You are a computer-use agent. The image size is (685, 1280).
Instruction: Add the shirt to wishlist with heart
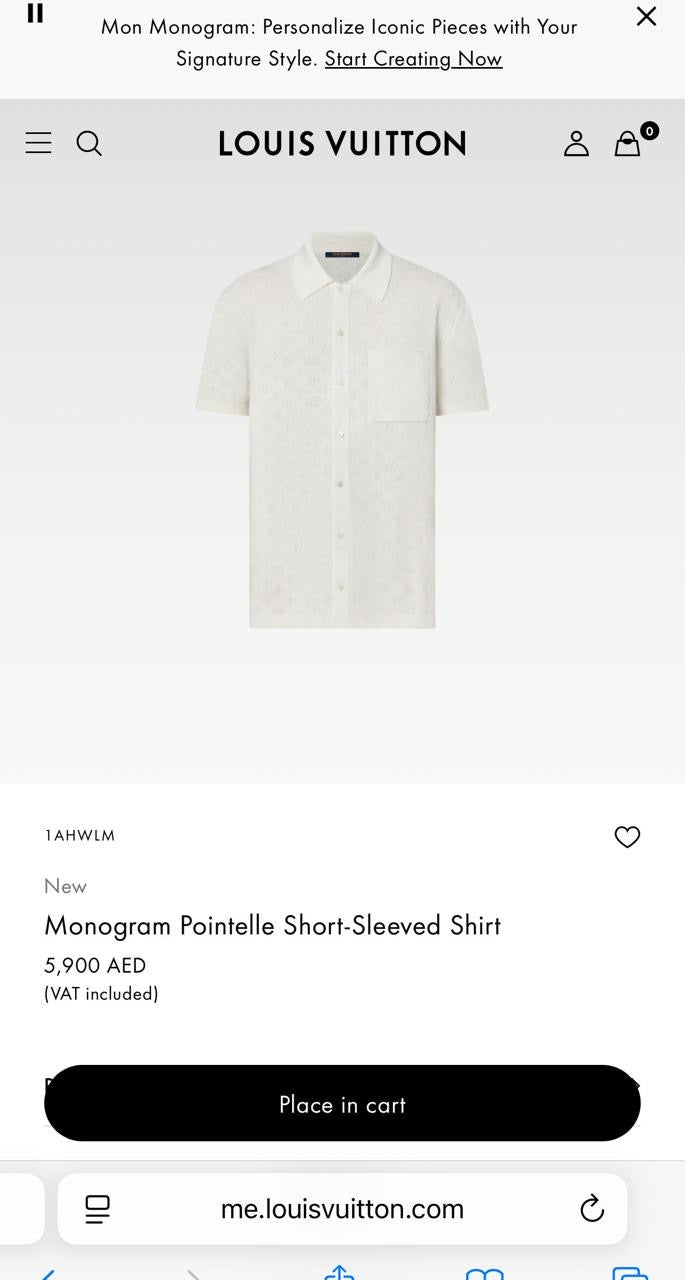pyautogui.click(x=627, y=837)
